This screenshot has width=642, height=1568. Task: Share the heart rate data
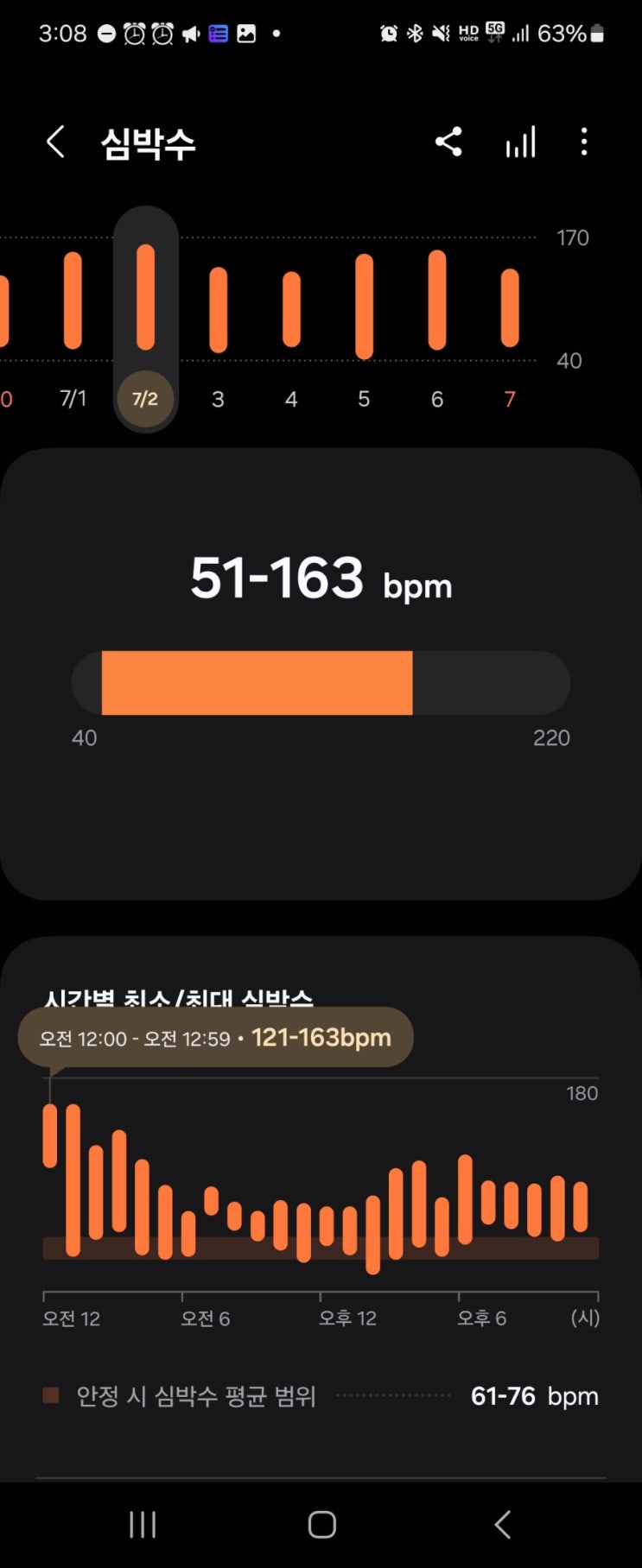(448, 142)
